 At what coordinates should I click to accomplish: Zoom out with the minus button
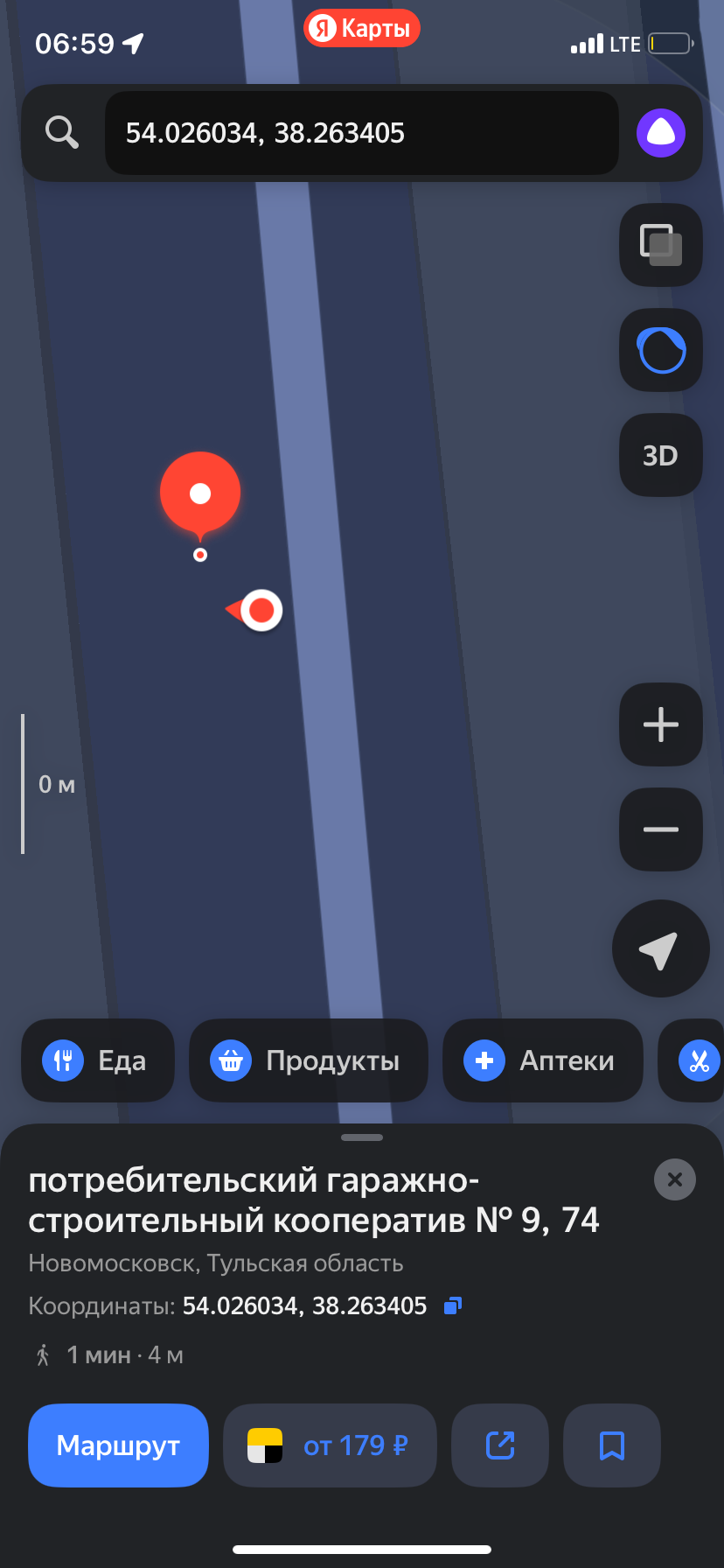661,829
